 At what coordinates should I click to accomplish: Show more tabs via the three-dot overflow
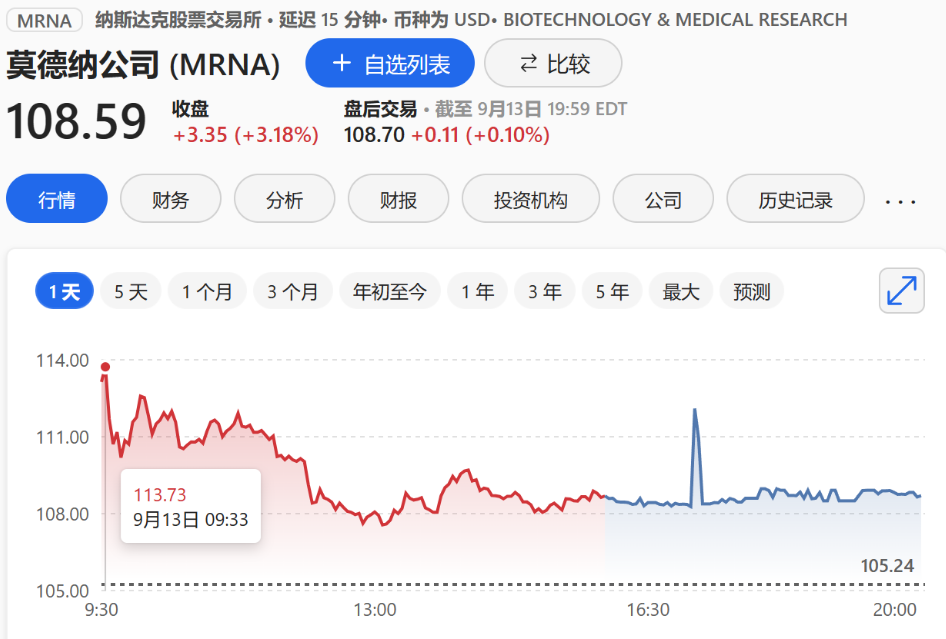coord(901,201)
